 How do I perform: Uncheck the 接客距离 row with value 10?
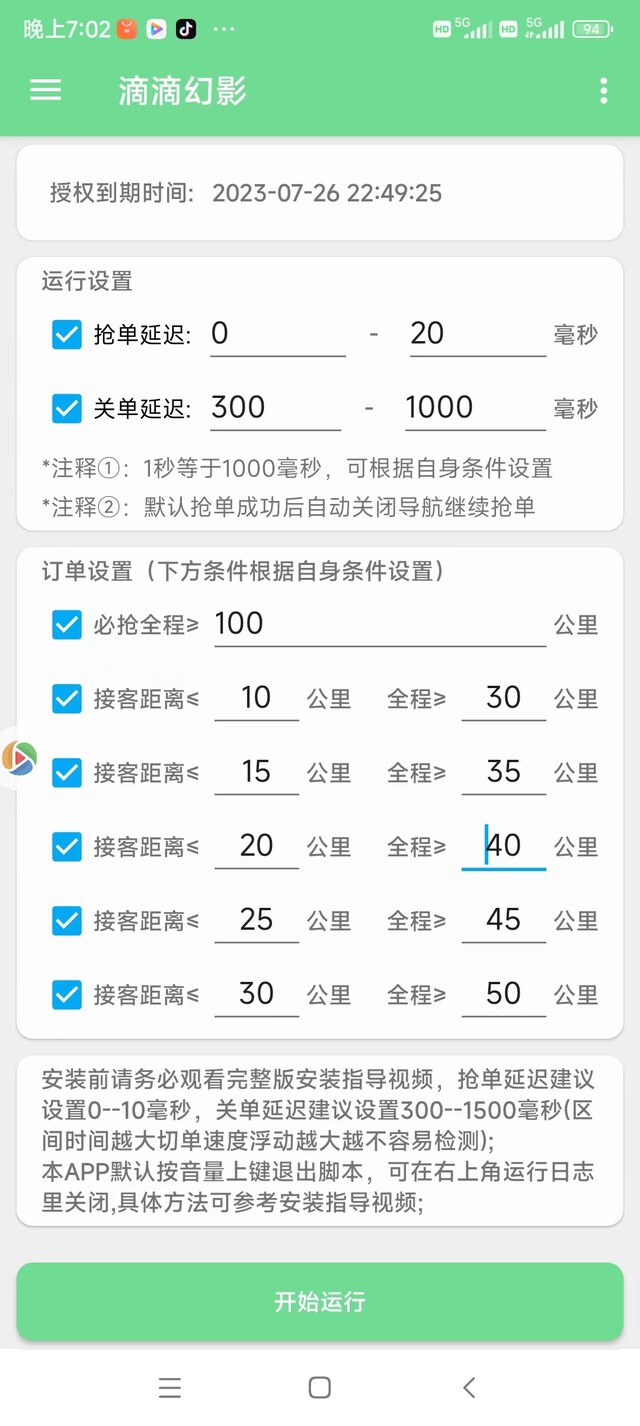[67, 699]
